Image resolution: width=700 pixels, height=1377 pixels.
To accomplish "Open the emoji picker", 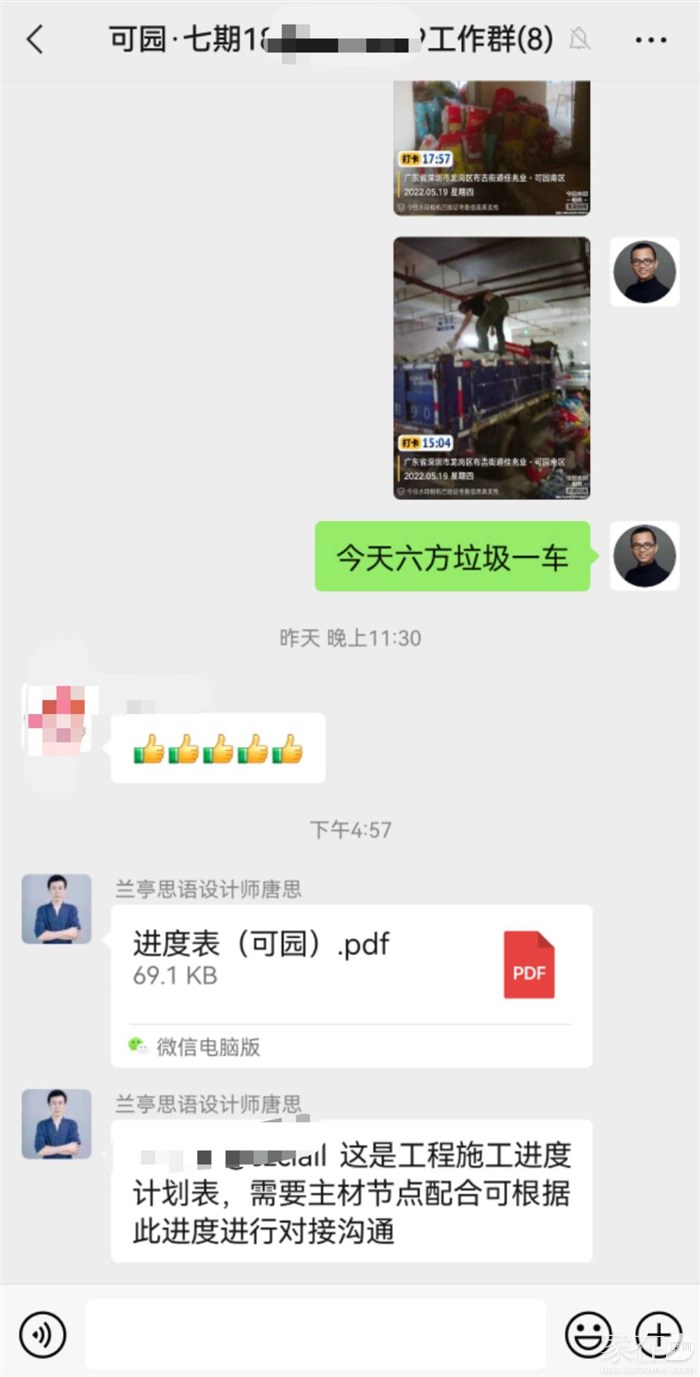I will pyautogui.click(x=588, y=1334).
